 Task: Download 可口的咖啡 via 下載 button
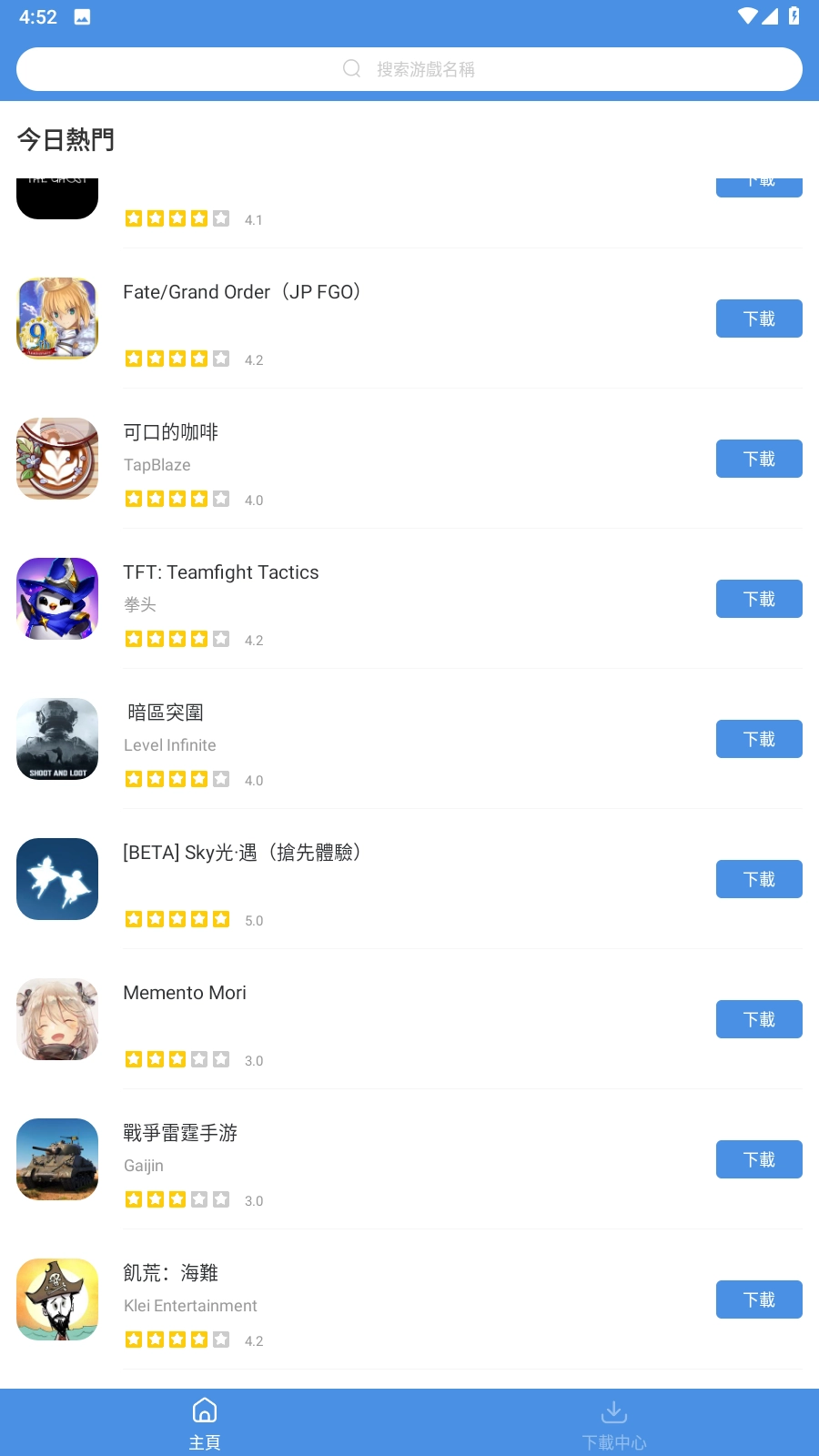tap(759, 459)
